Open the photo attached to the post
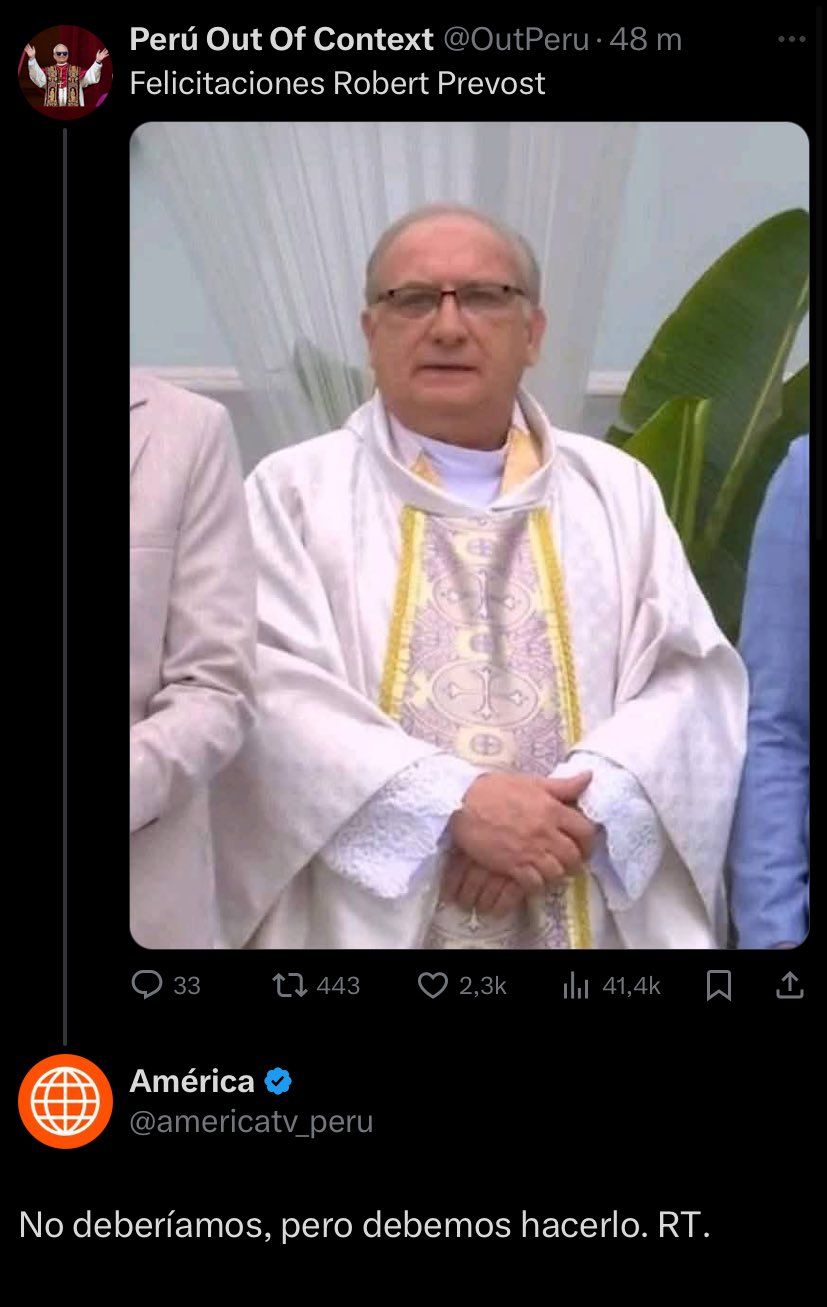The width and height of the screenshot is (827, 1307). point(469,535)
